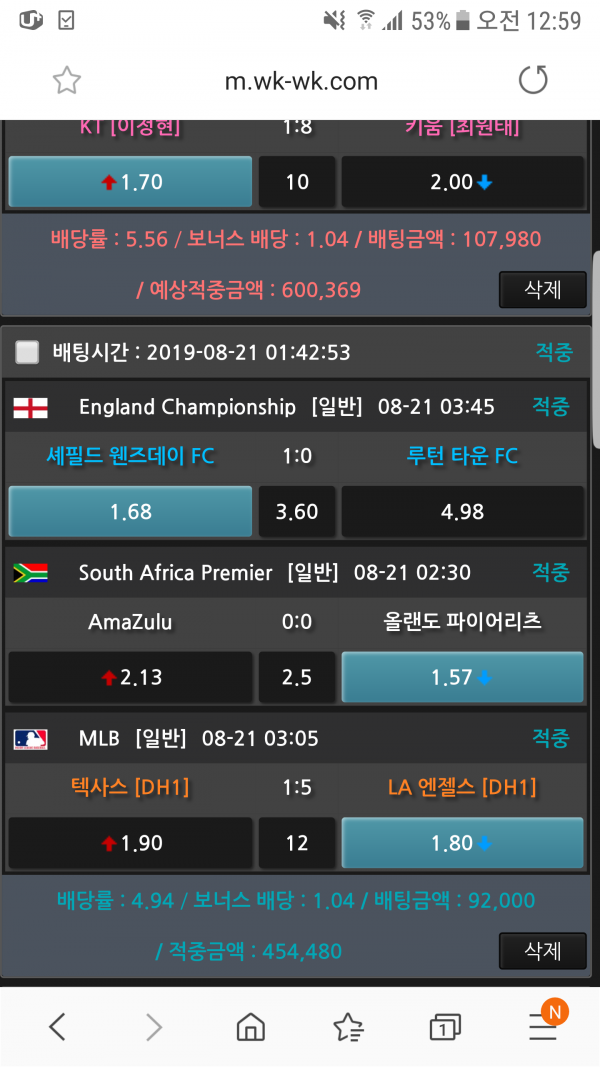Delete the bet worth 92,000 using 삭제

(542, 951)
